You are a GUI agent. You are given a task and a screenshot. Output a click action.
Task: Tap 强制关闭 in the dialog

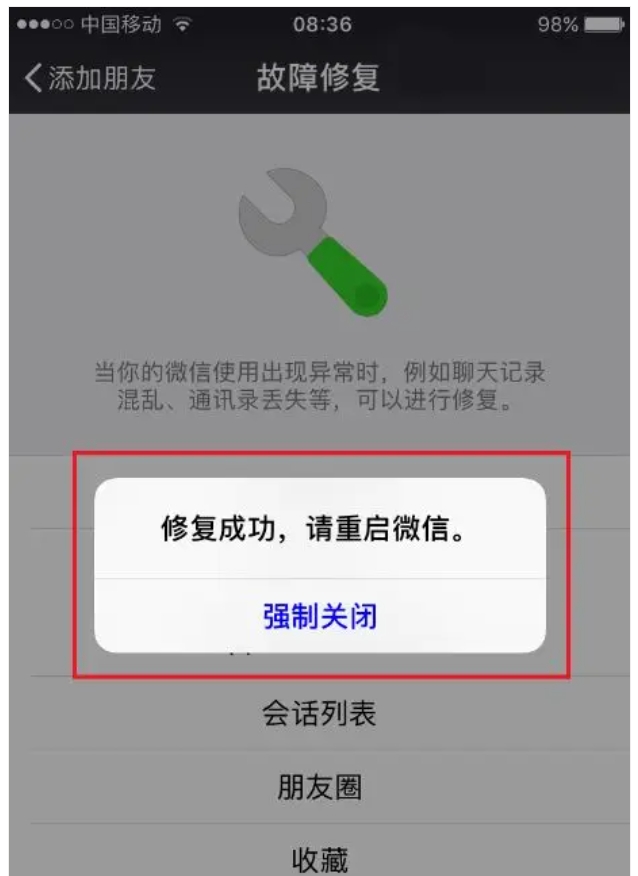[x=320, y=615]
